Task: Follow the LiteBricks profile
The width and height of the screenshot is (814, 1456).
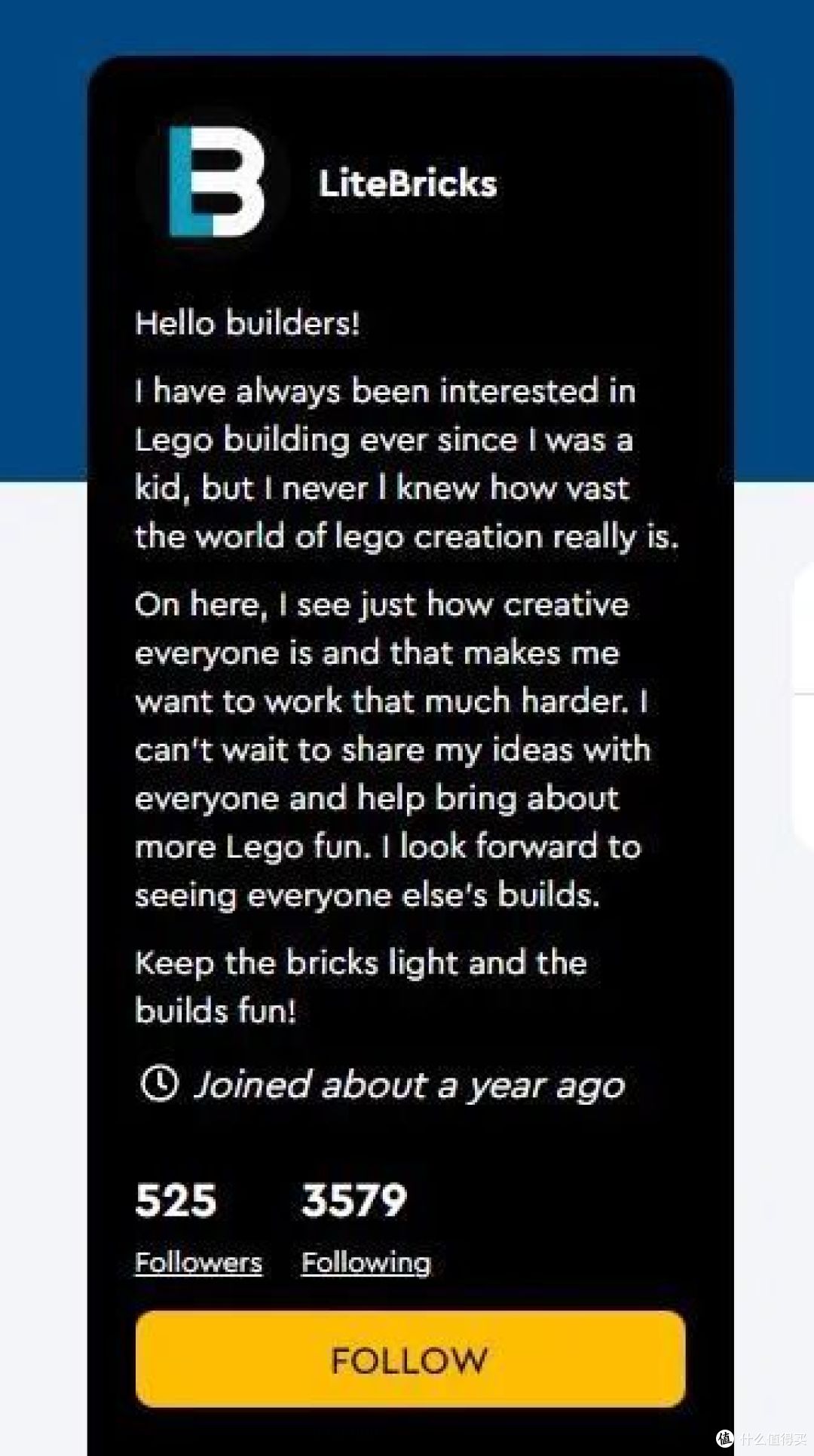Action: (x=410, y=1360)
